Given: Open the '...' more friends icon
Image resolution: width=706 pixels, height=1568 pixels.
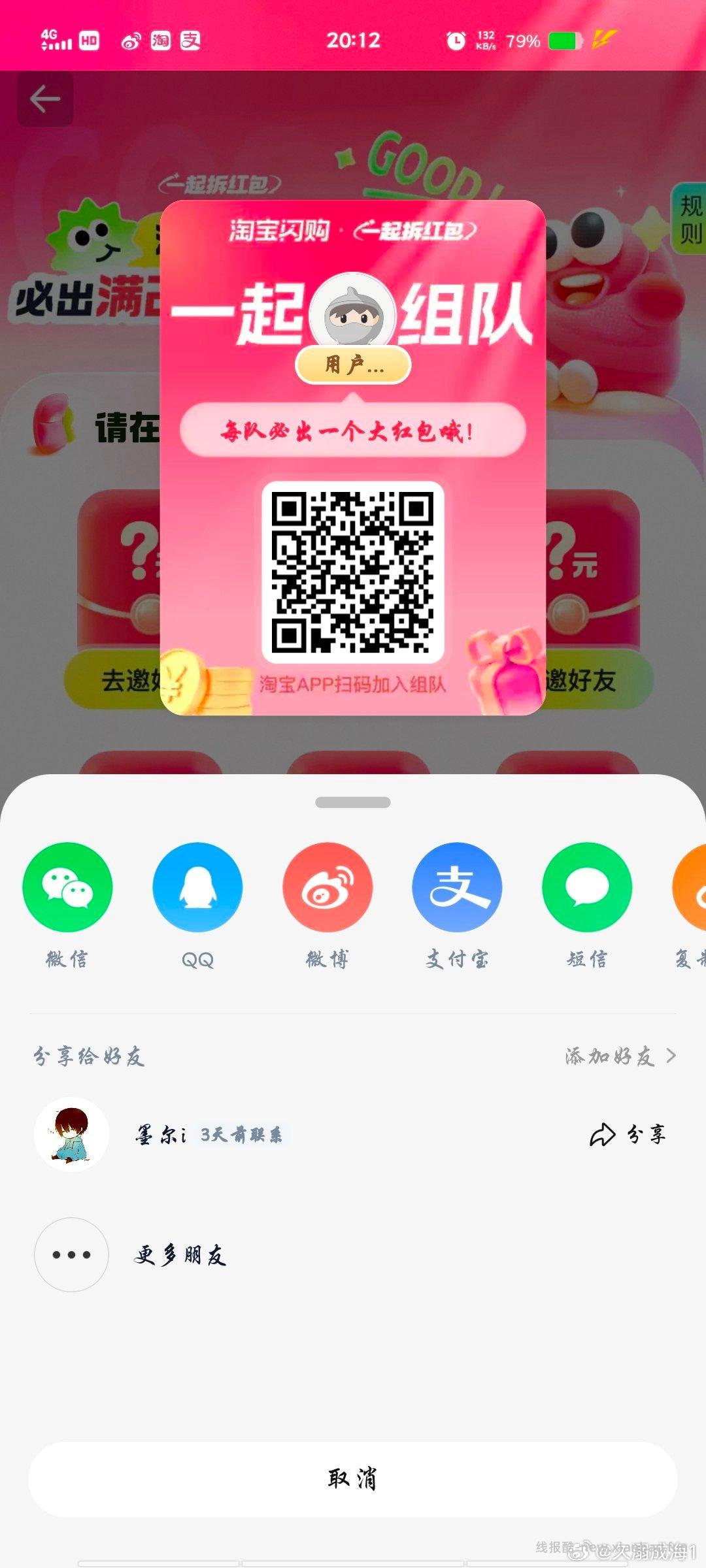Looking at the screenshot, I should pyautogui.click(x=72, y=1254).
